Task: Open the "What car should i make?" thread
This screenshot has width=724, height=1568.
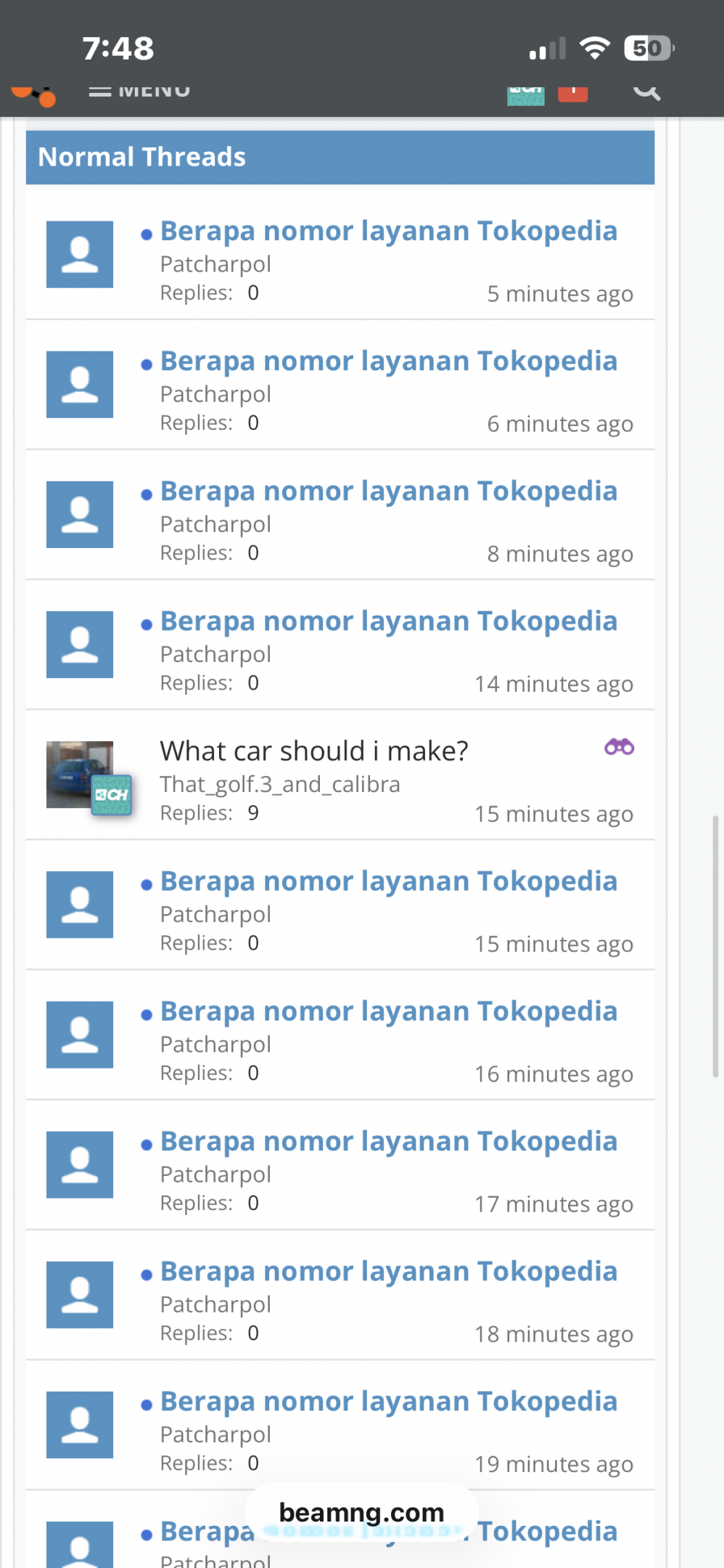Action: (x=313, y=751)
